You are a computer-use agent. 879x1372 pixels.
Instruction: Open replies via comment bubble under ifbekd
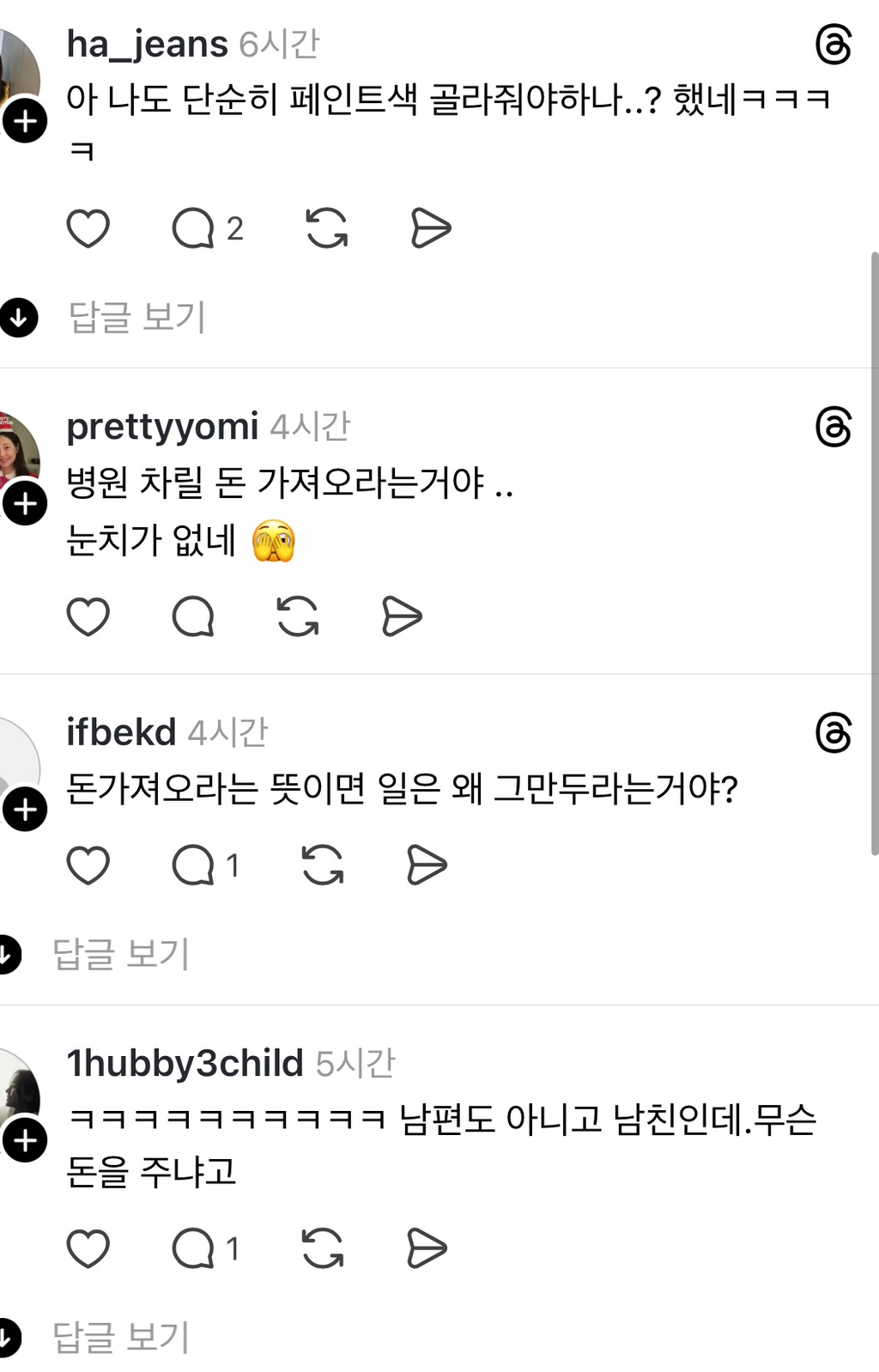click(x=196, y=865)
